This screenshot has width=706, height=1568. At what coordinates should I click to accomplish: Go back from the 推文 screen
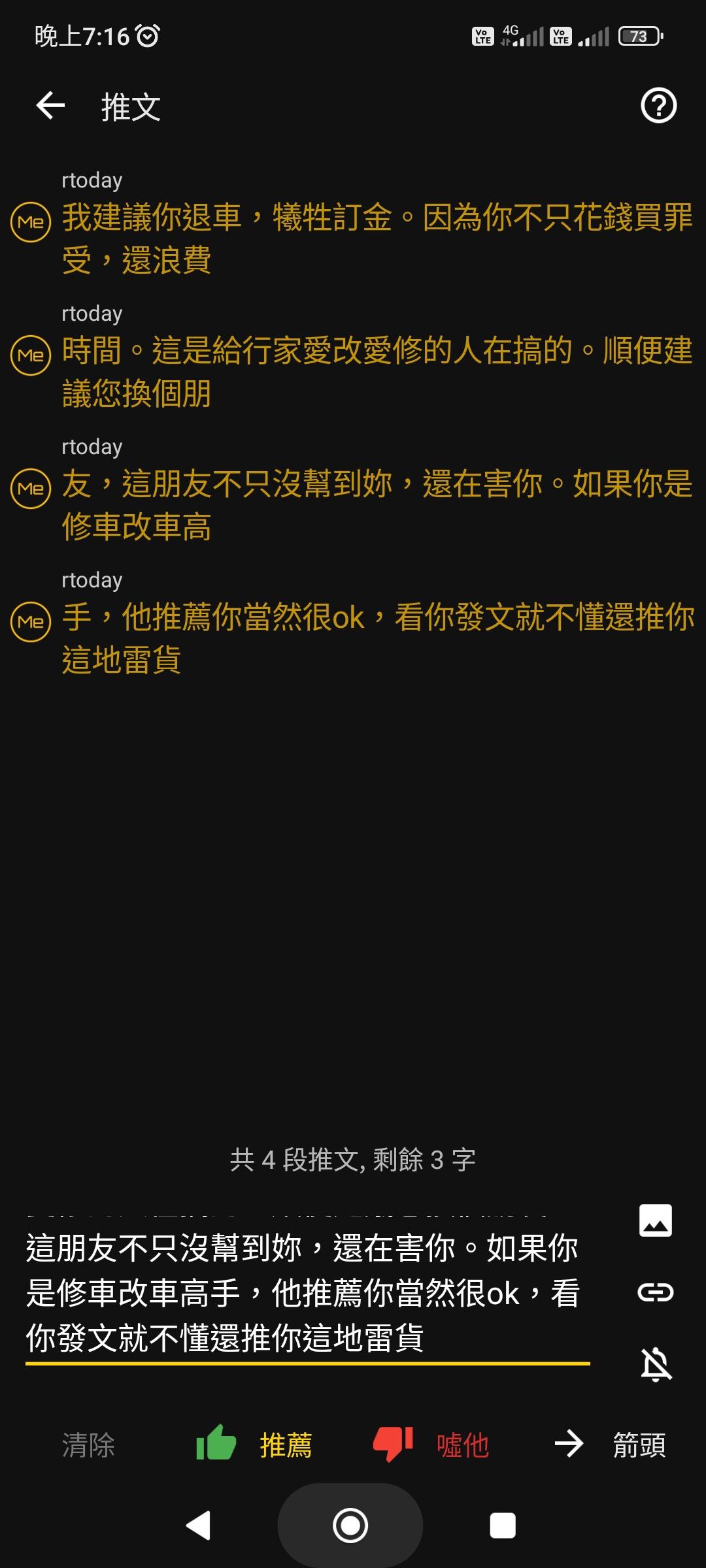click(x=50, y=106)
